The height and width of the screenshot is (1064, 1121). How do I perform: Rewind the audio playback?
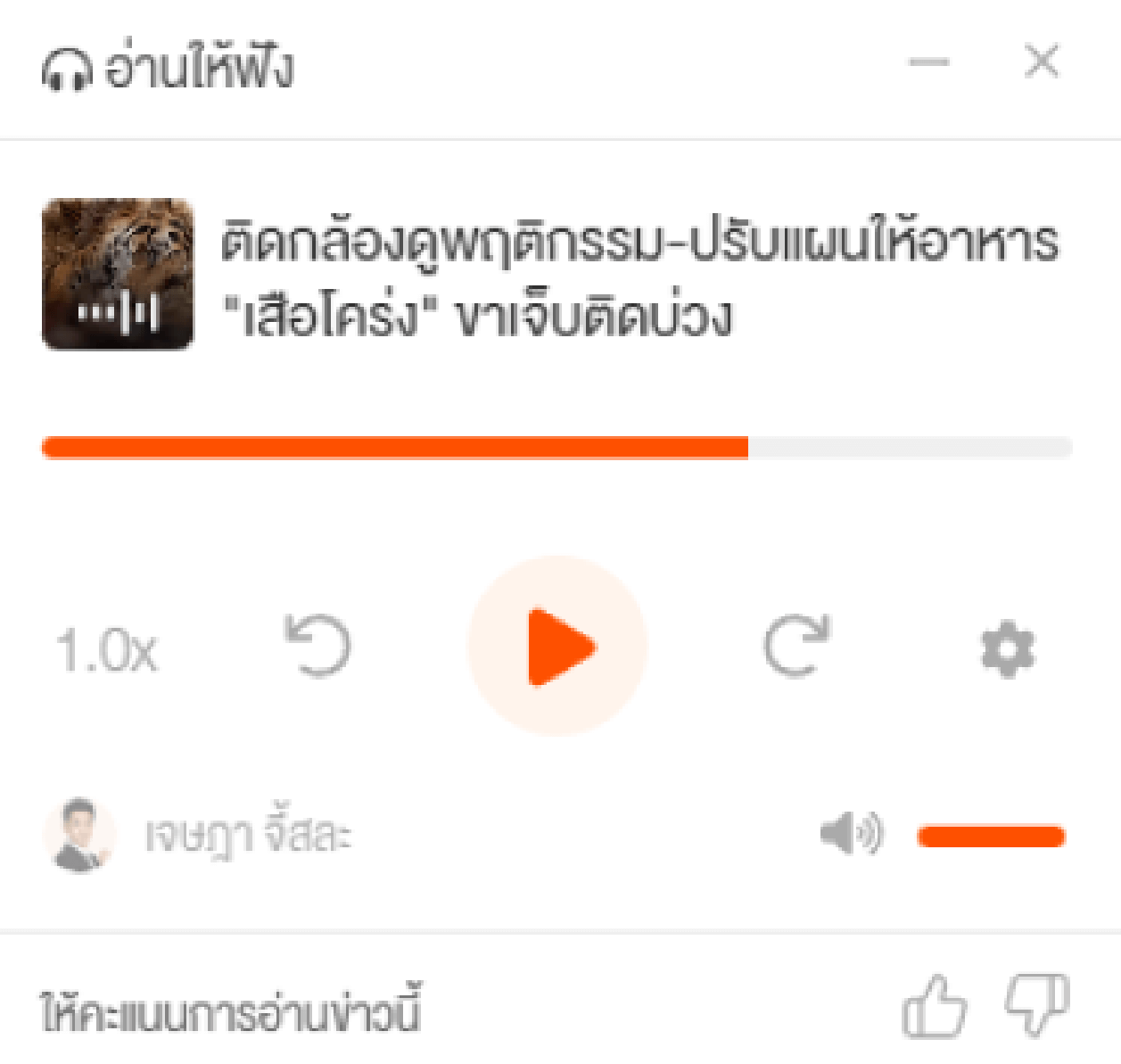(x=317, y=647)
